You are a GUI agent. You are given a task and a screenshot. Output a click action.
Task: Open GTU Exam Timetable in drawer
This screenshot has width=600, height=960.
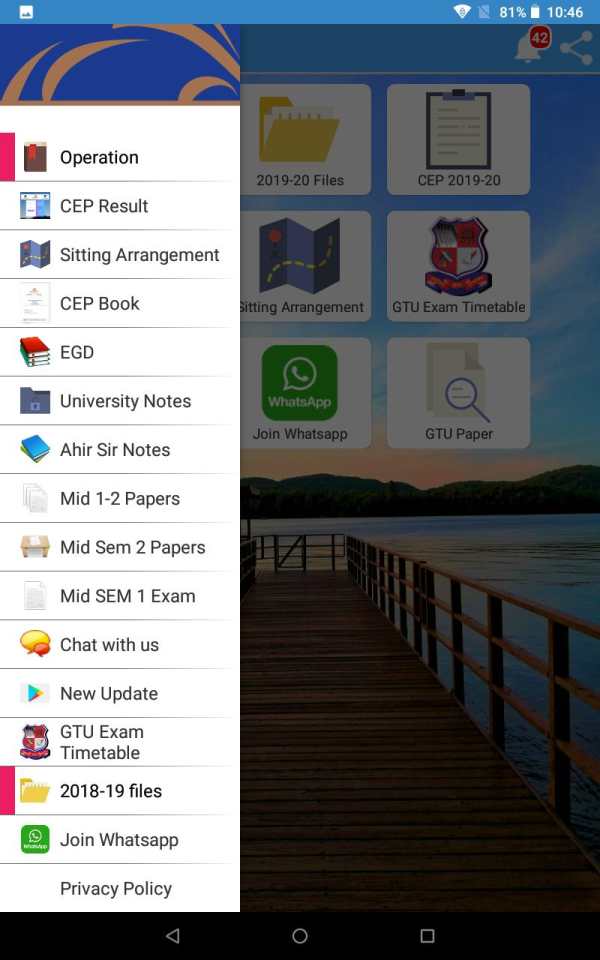[x=120, y=742]
